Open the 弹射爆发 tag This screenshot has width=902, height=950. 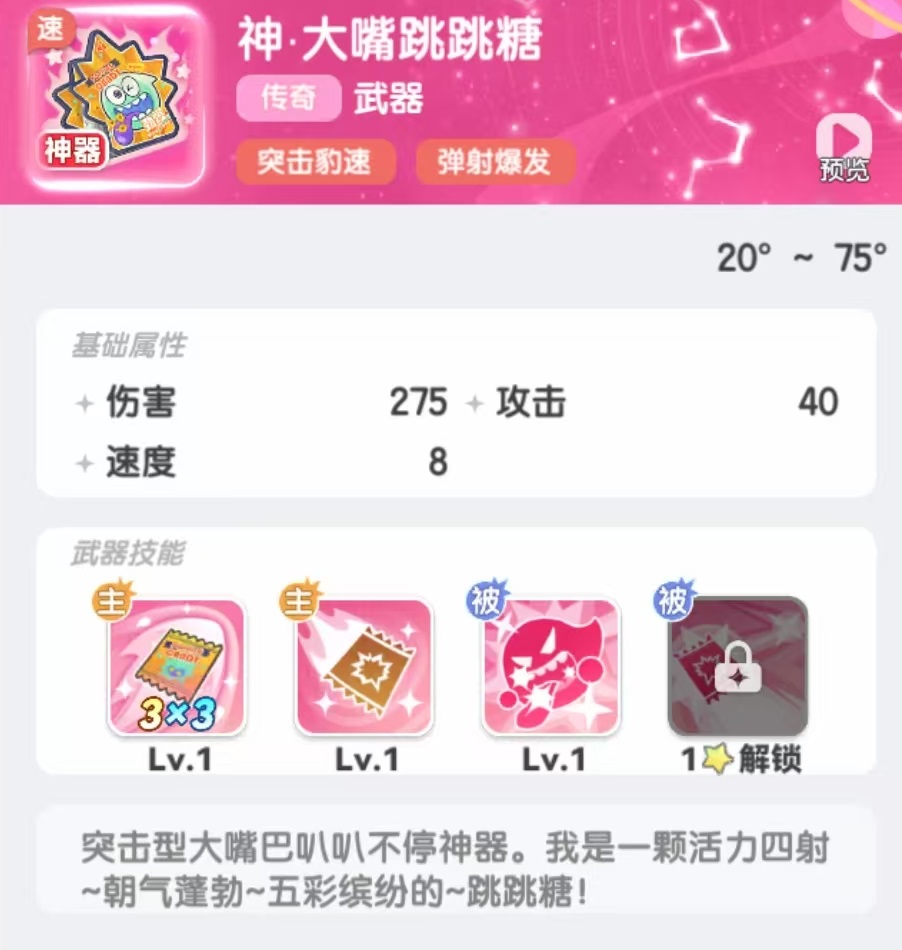tap(493, 162)
